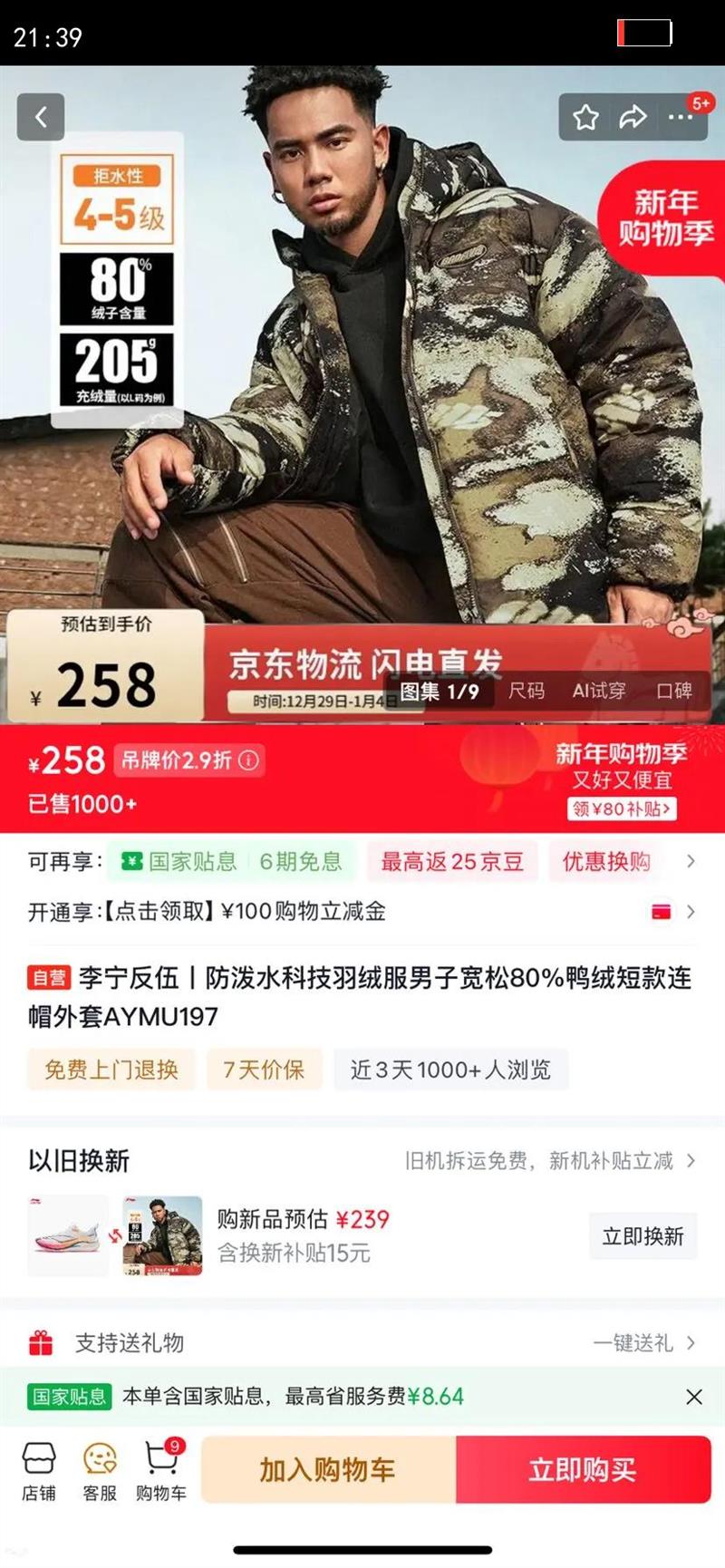Open the AI试穿 tab

[602, 691]
